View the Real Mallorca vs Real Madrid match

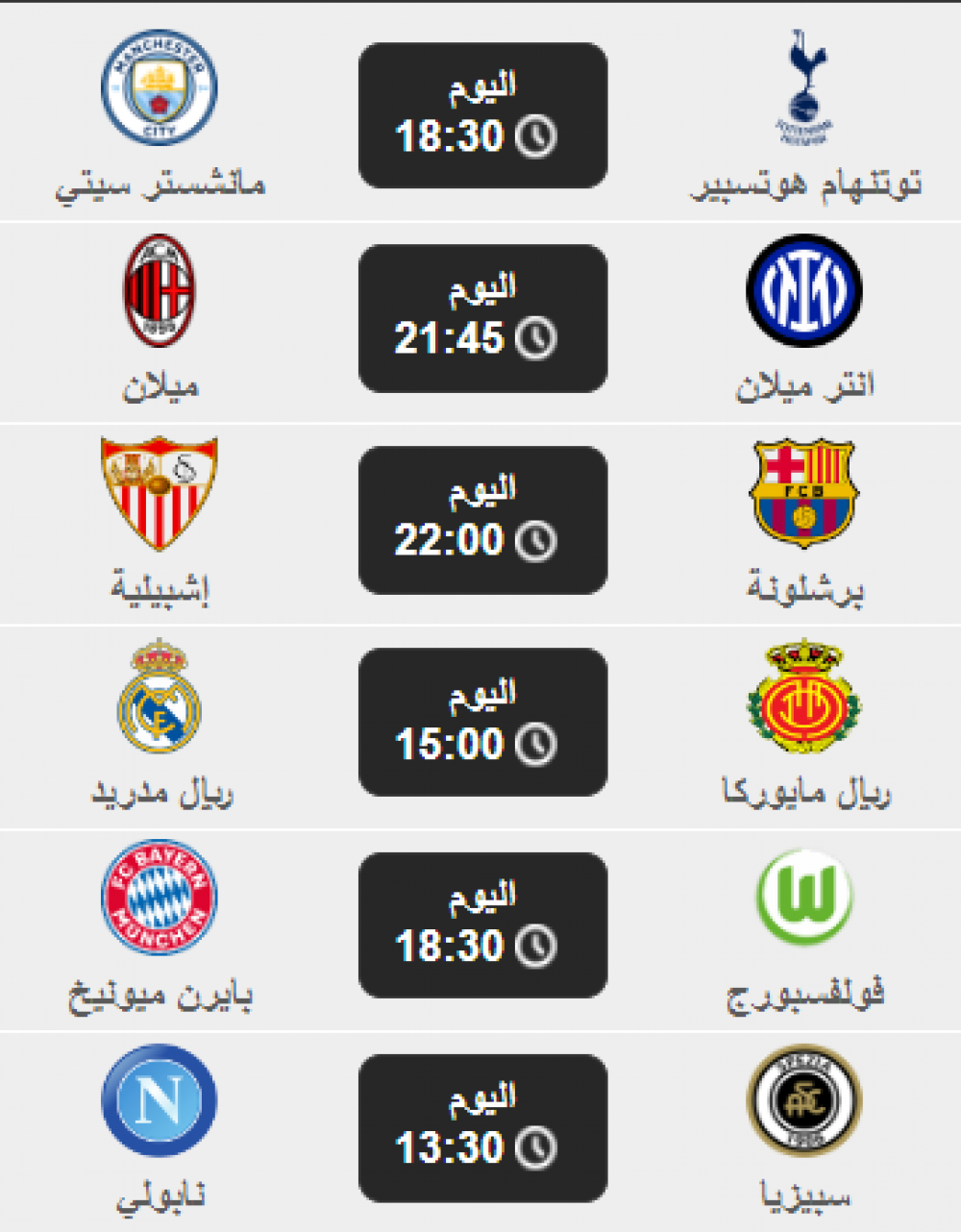click(482, 723)
